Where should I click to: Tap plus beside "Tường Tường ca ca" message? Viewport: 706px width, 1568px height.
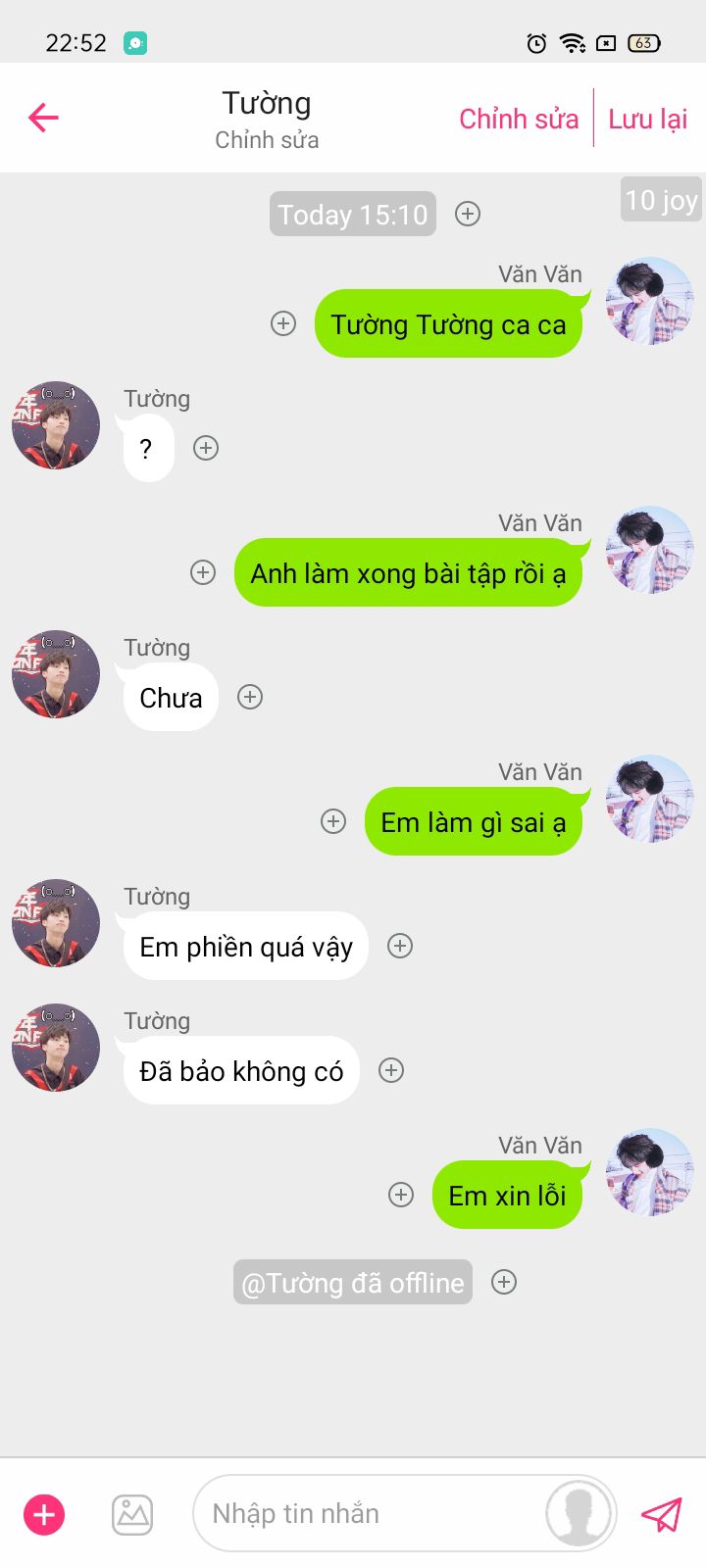point(283,323)
